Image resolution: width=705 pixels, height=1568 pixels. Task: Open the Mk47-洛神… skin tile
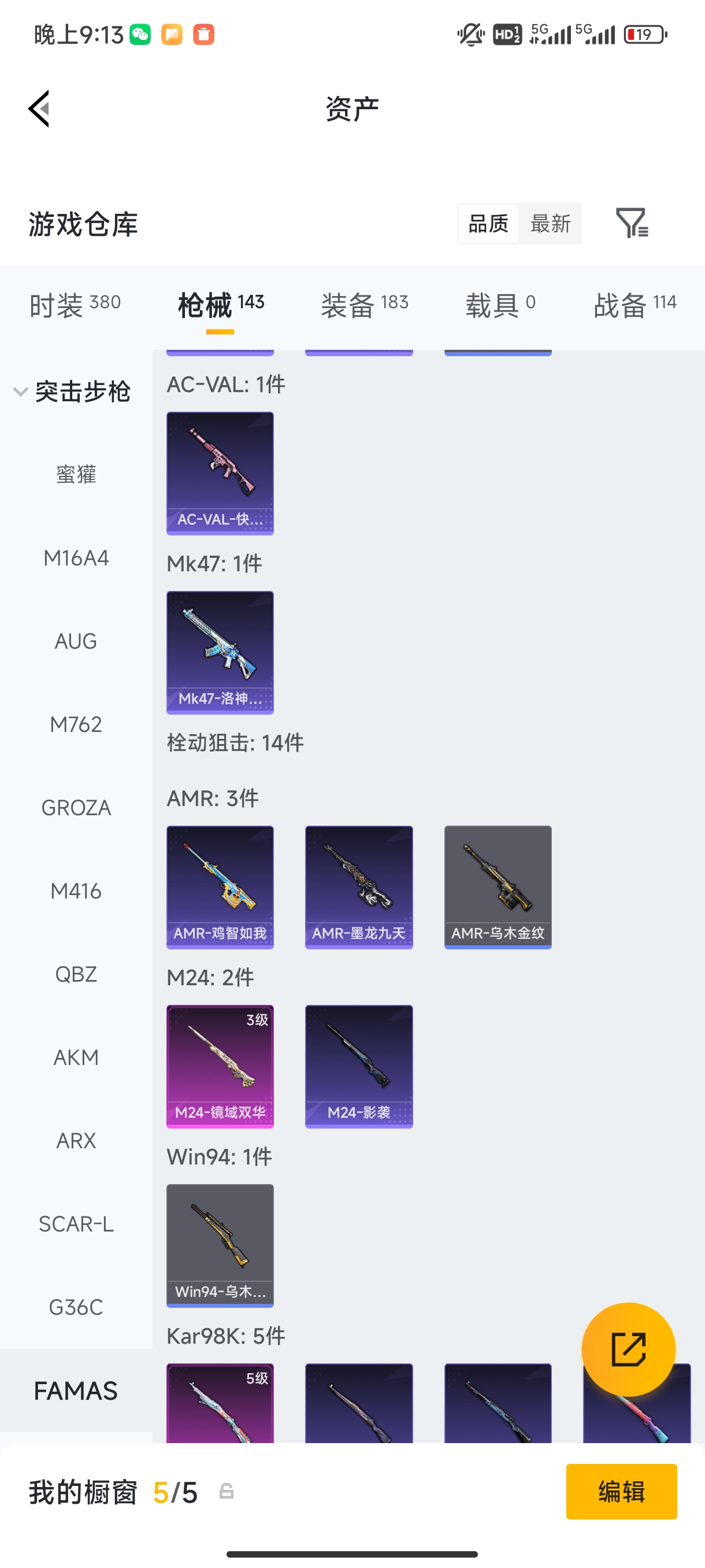pyautogui.click(x=220, y=652)
